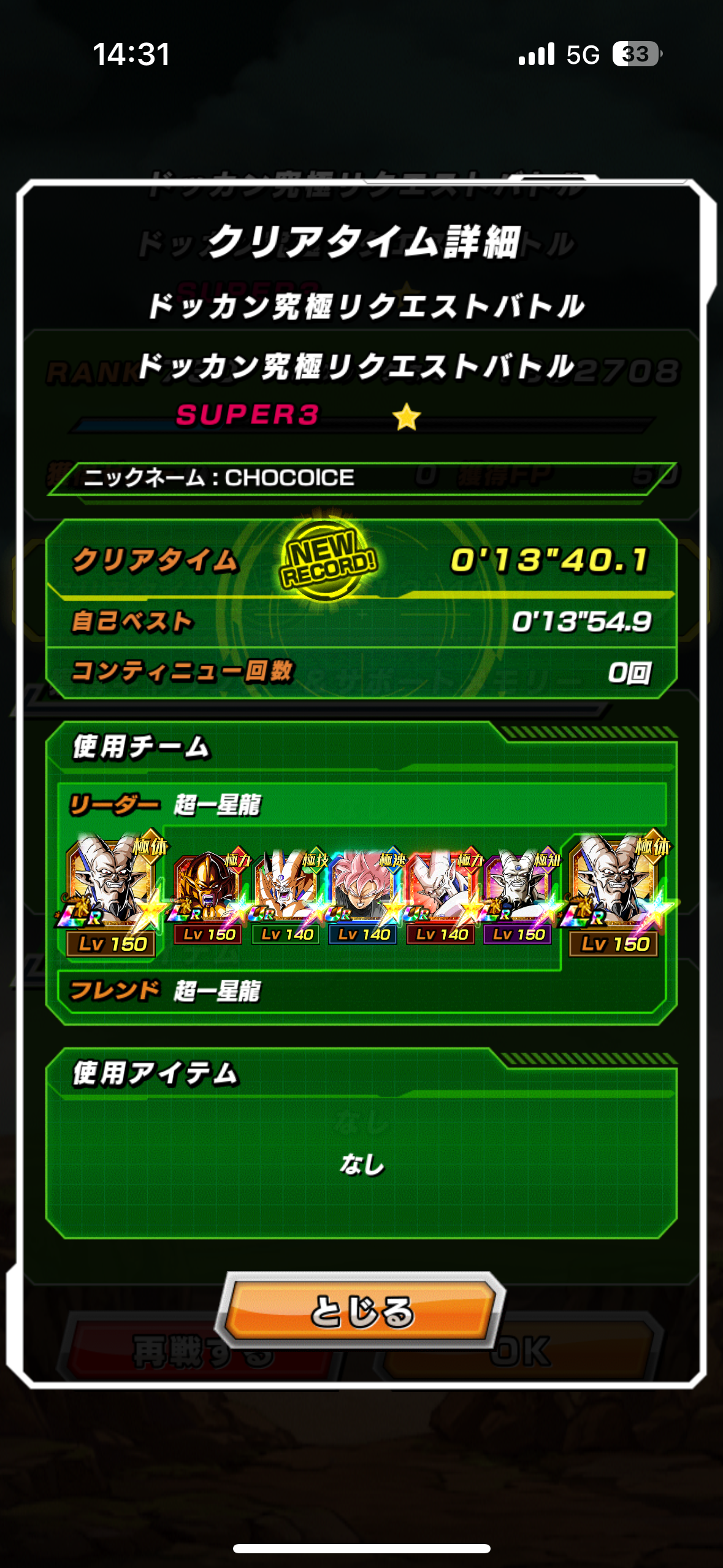Close the clear time details dialog with とじる
This screenshot has height=1568, width=723.
pyautogui.click(x=361, y=1311)
